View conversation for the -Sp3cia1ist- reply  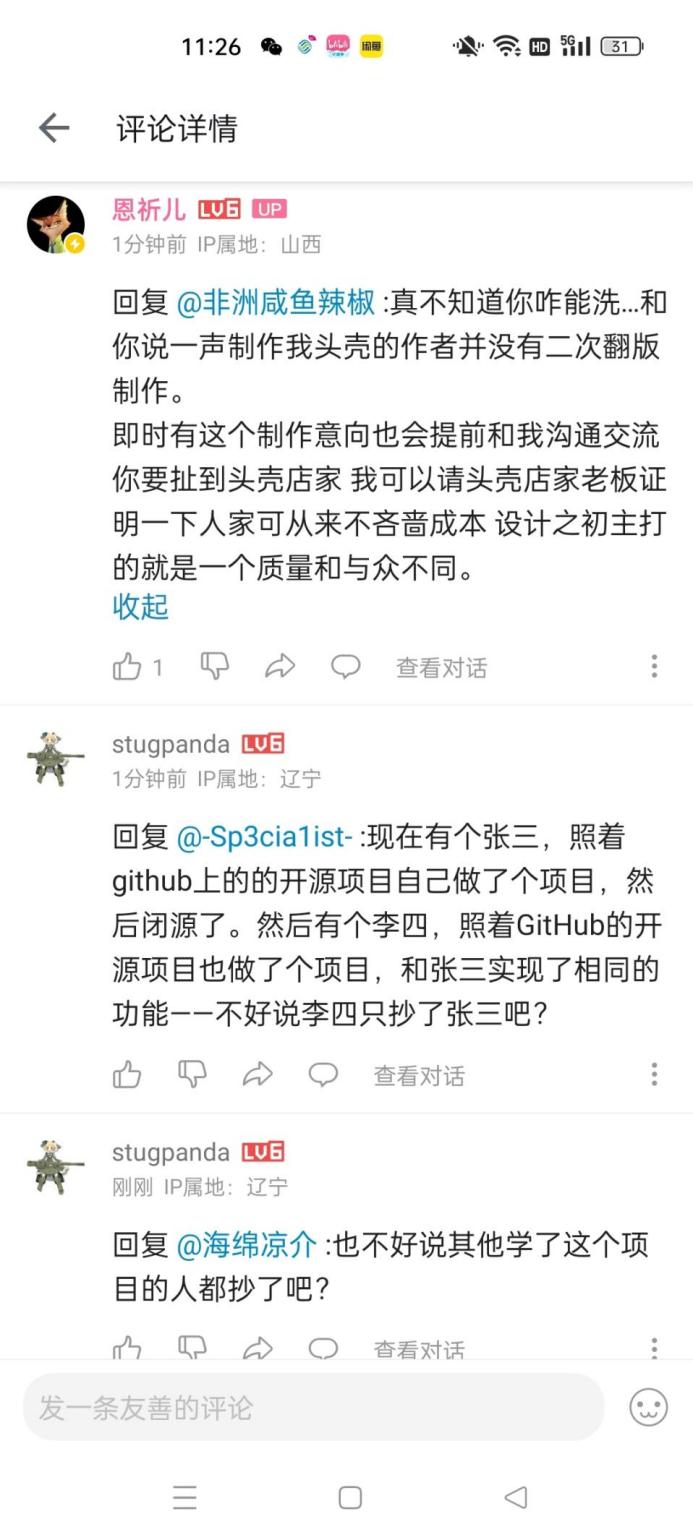point(419,1076)
